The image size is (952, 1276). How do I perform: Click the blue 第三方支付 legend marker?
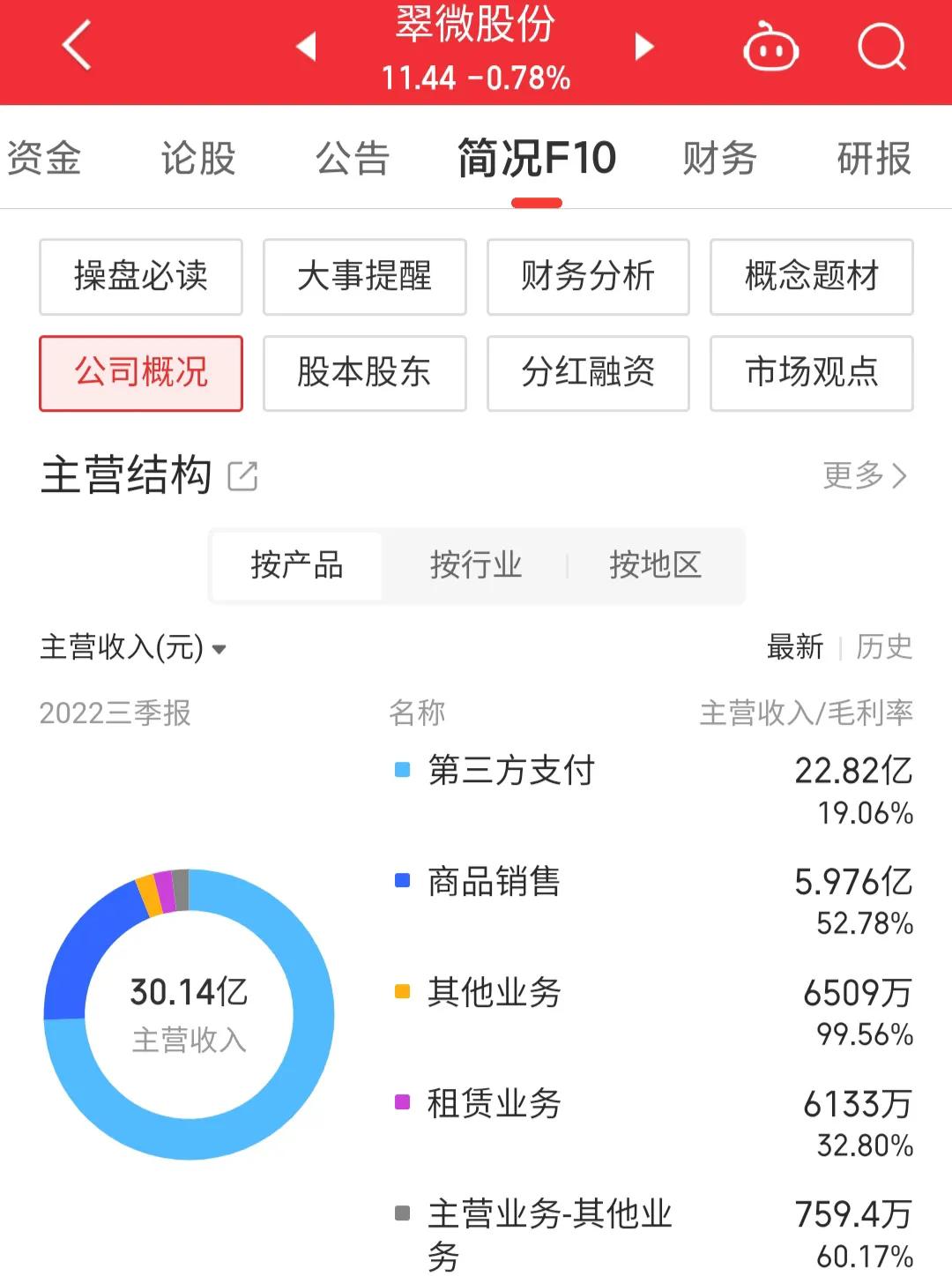(x=402, y=770)
